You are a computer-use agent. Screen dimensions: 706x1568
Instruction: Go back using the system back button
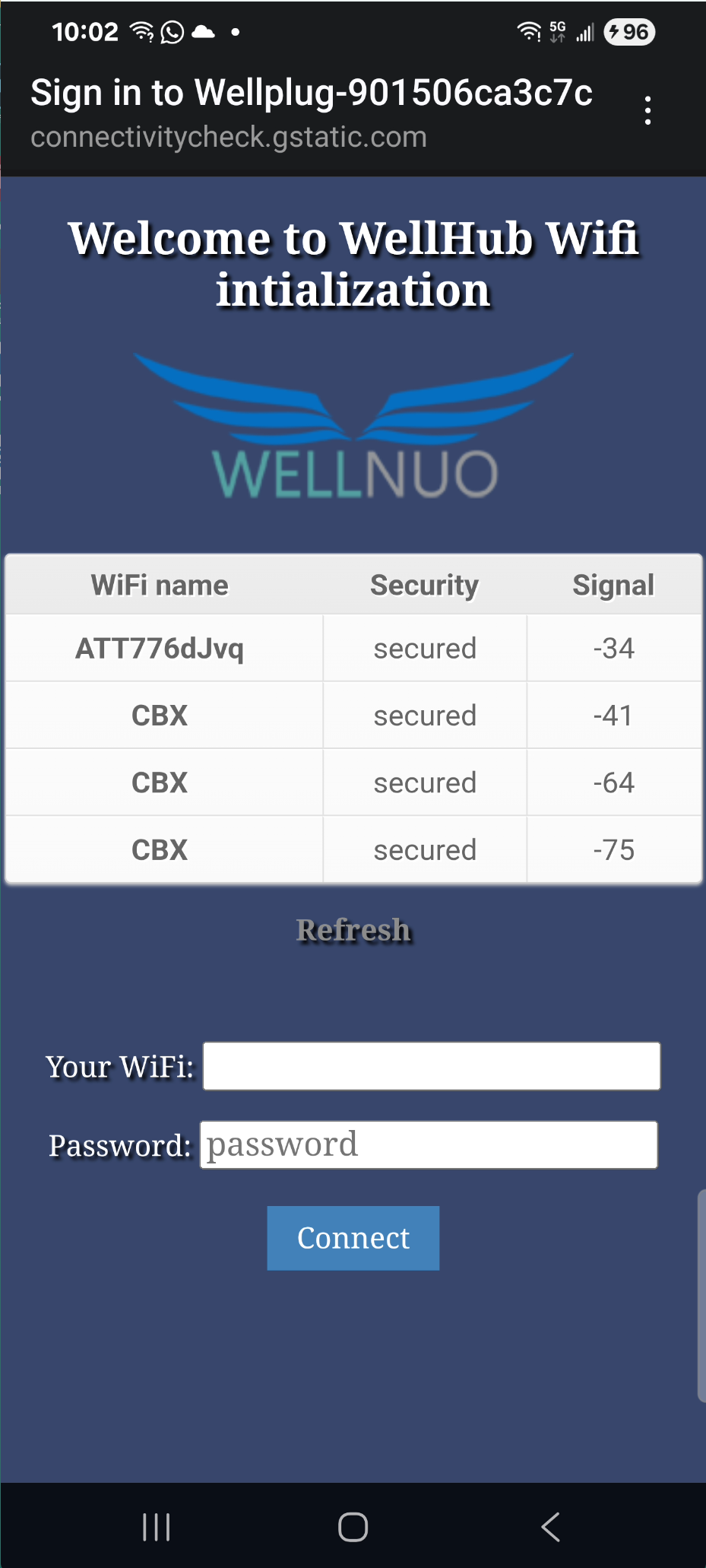pyautogui.click(x=550, y=1526)
